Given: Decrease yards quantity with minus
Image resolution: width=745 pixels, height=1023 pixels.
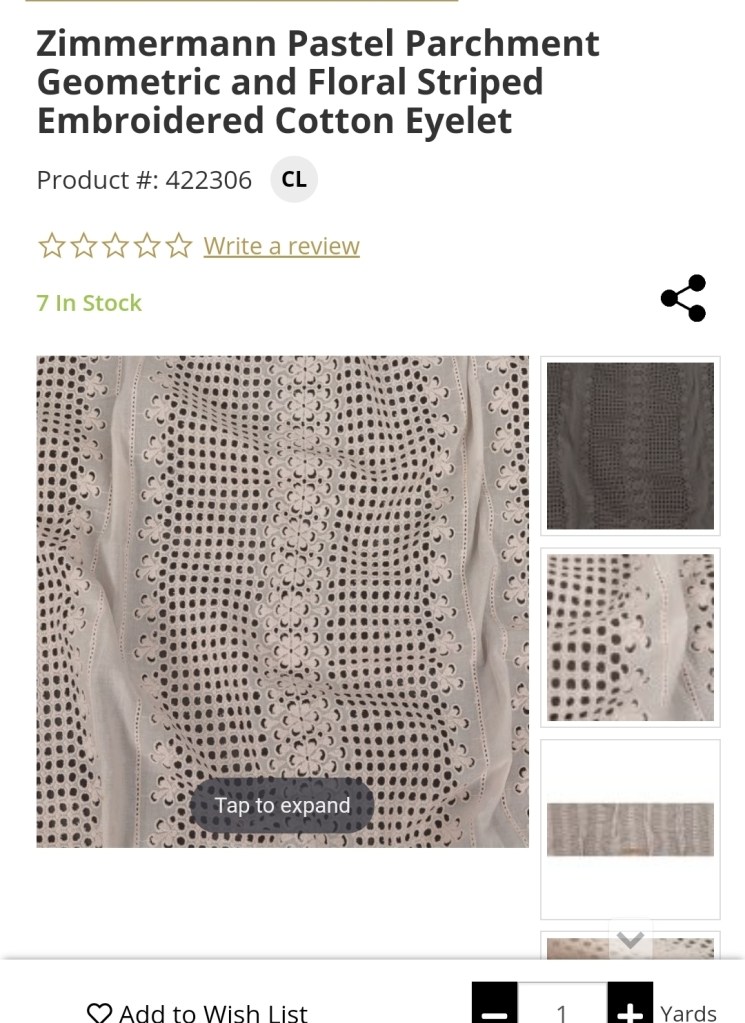Looking at the screenshot, I should pyautogui.click(x=494, y=1008).
